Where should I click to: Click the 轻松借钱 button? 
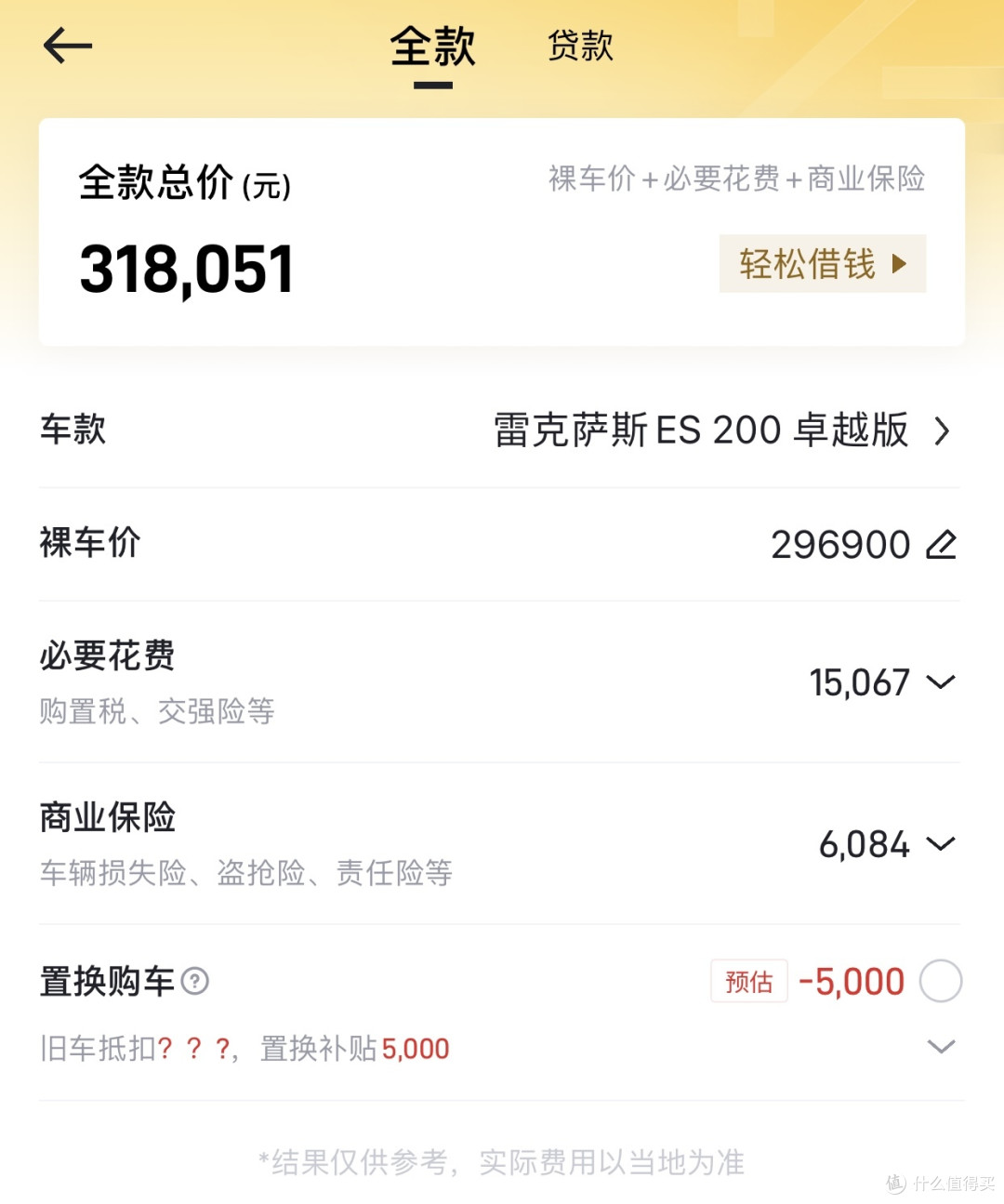pos(822,264)
